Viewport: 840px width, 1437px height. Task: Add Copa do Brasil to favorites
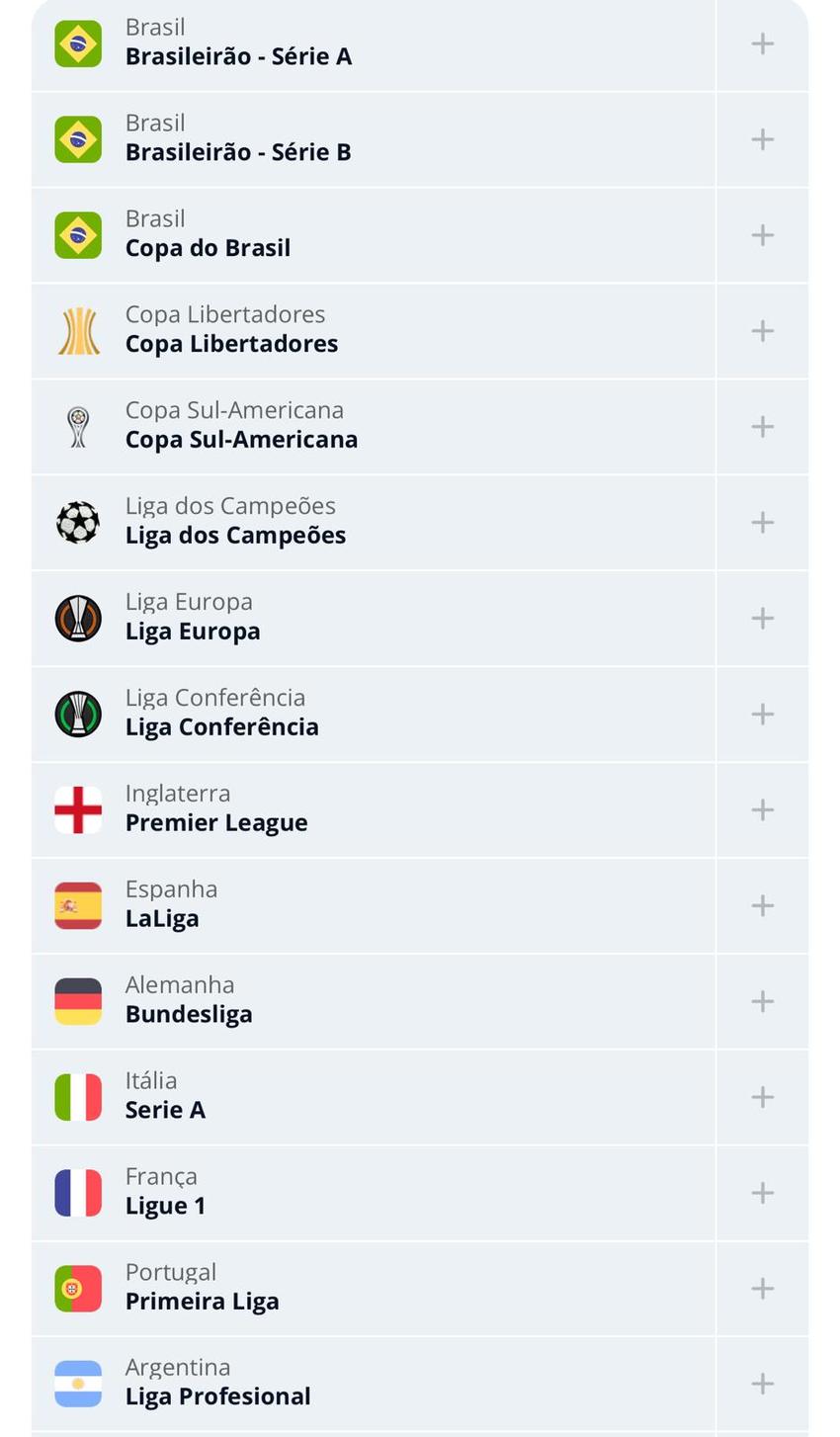click(762, 234)
